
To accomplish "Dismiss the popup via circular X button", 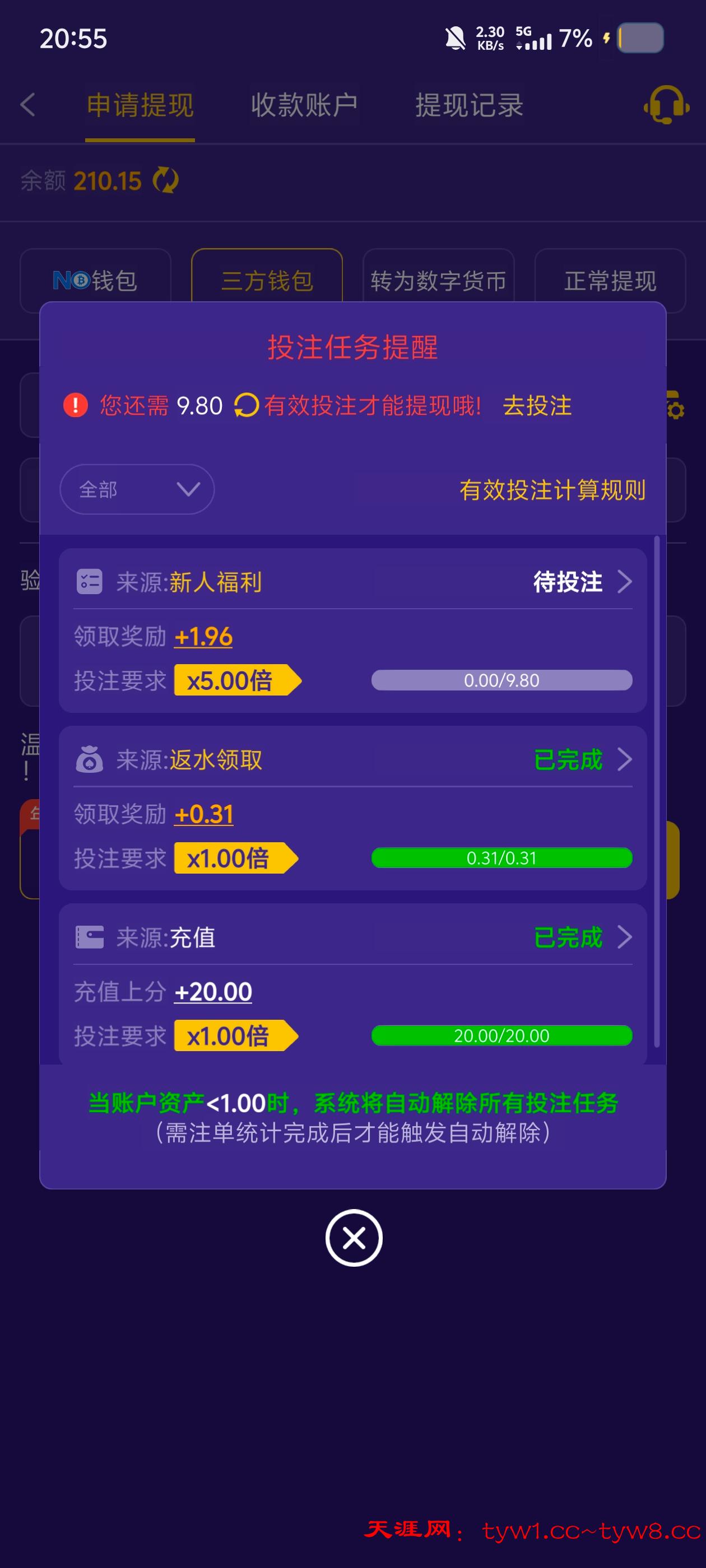I will (x=354, y=1239).
